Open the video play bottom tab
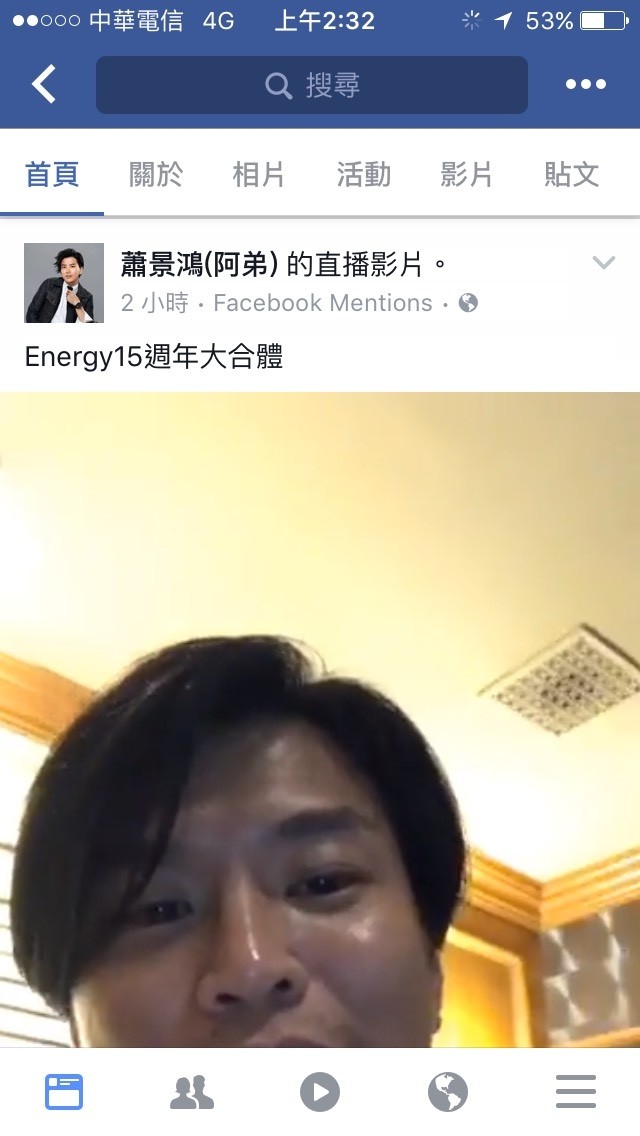Screen dimensions: 640x1136 click(x=320, y=1092)
